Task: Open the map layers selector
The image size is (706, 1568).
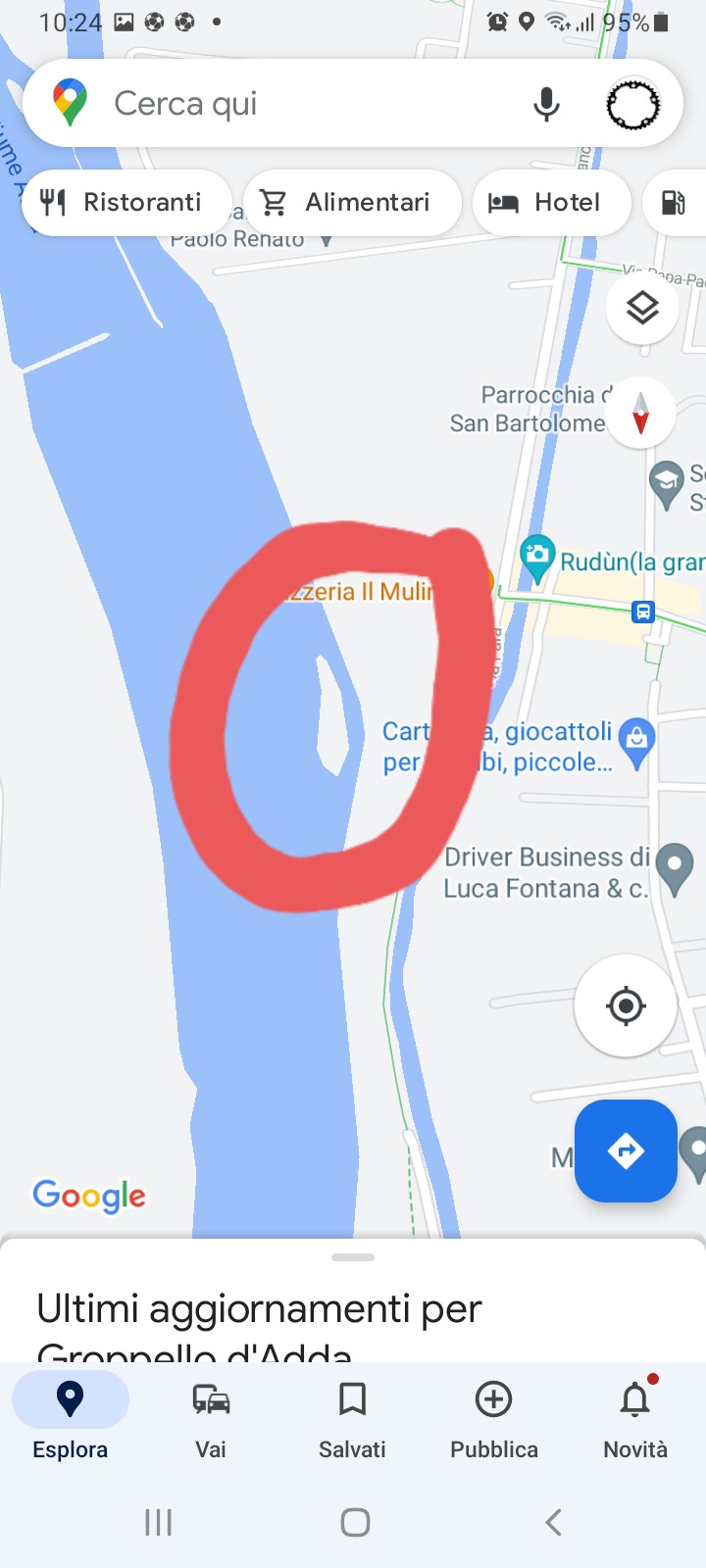Action: (642, 309)
